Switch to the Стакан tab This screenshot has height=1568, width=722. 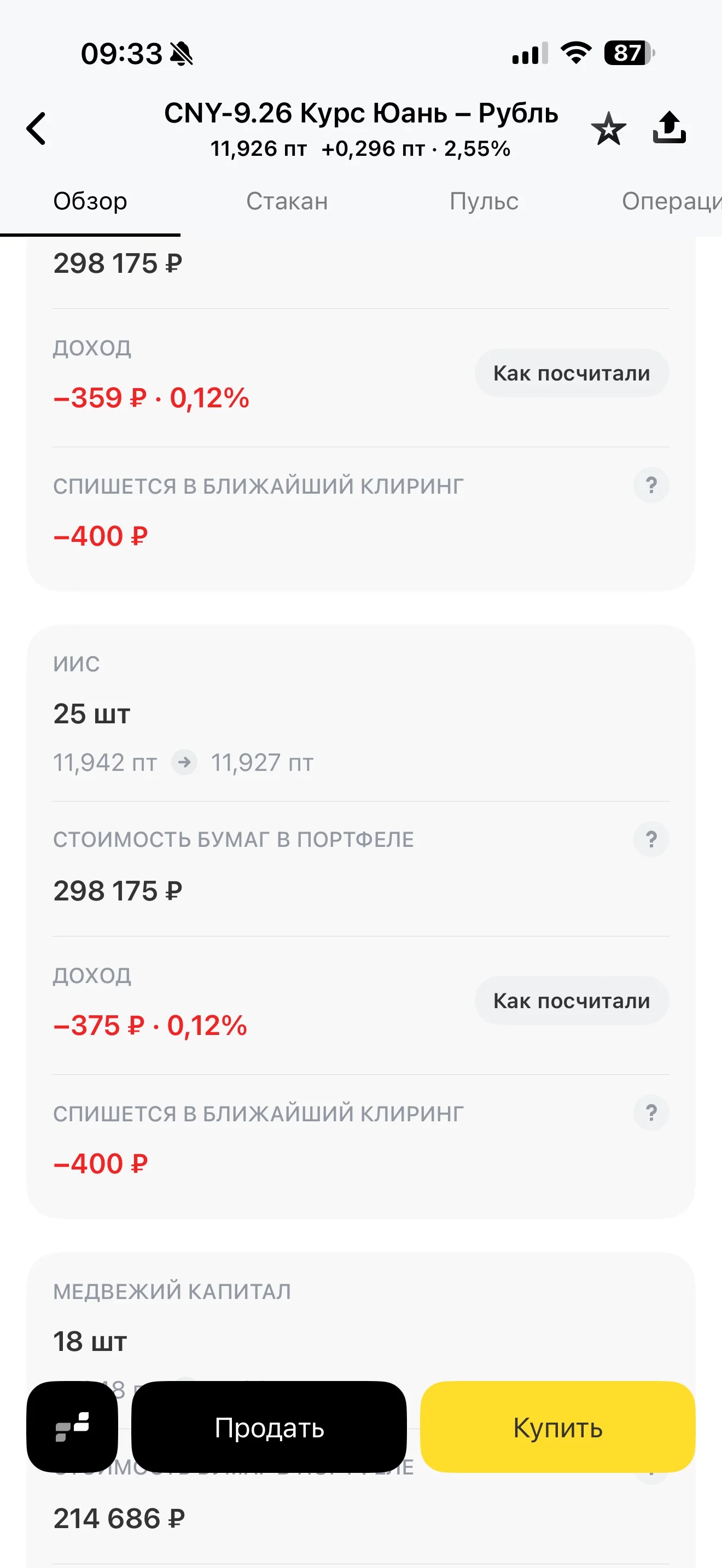[287, 201]
